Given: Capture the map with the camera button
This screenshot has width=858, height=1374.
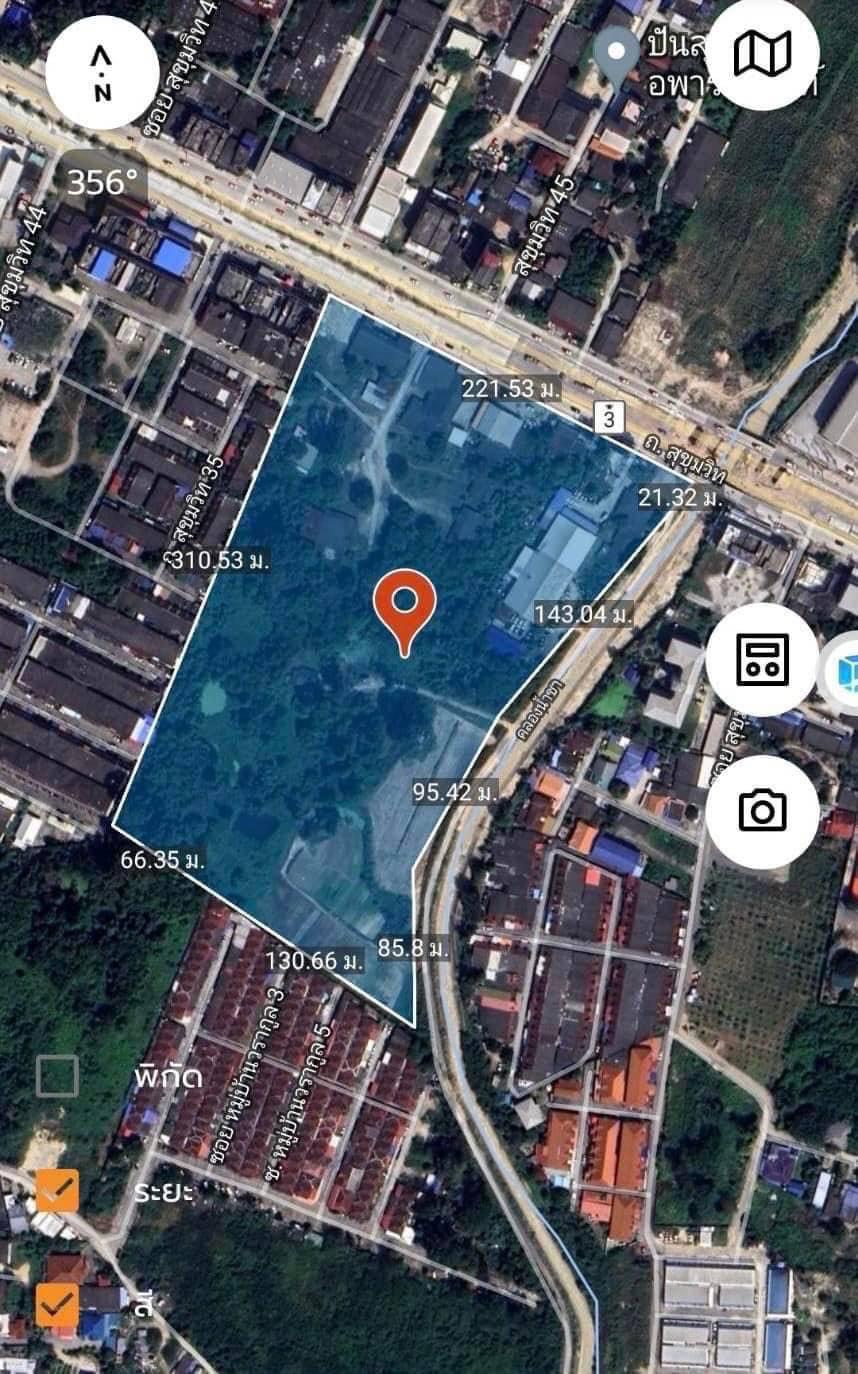Looking at the screenshot, I should point(762,811).
